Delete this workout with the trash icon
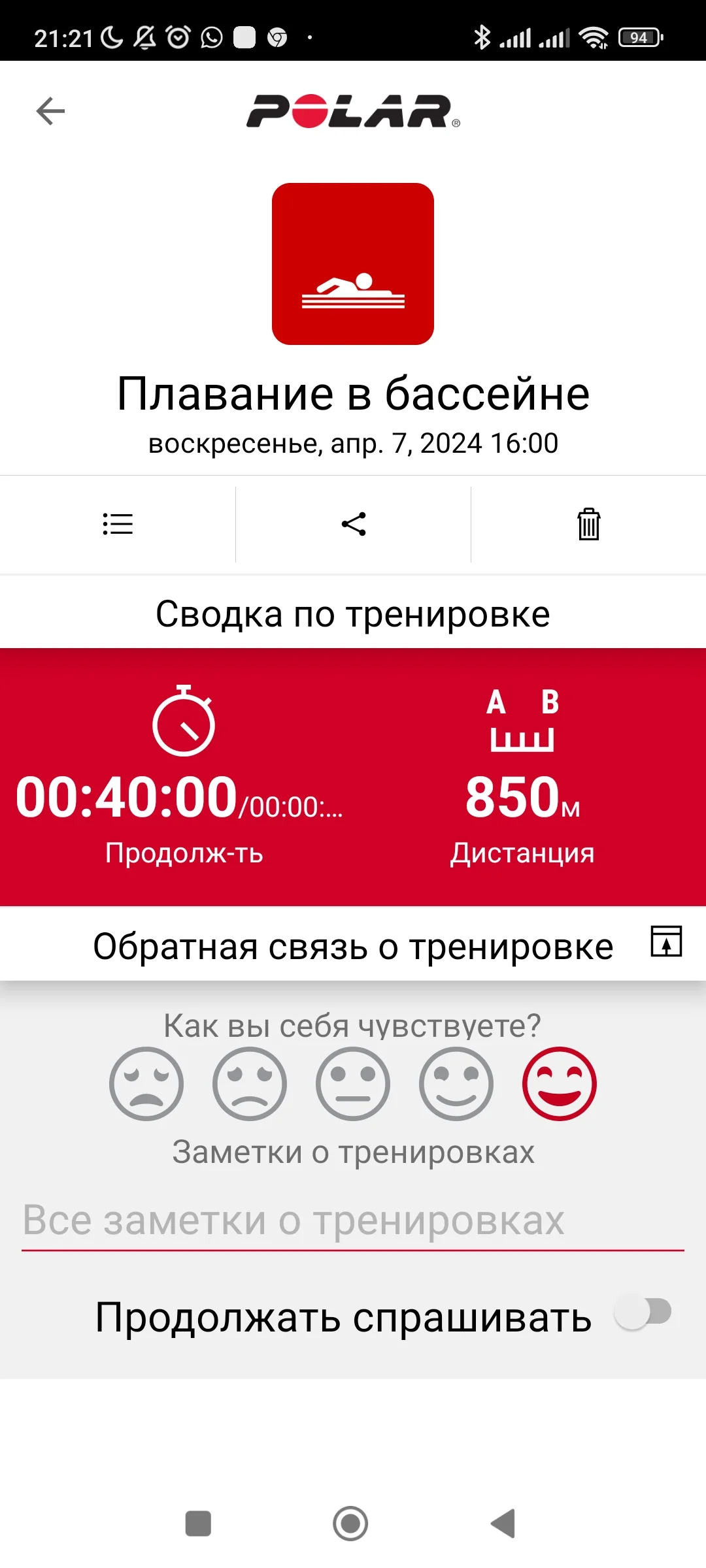The height and width of the screenshot is (1568, 706). [588, 524]
